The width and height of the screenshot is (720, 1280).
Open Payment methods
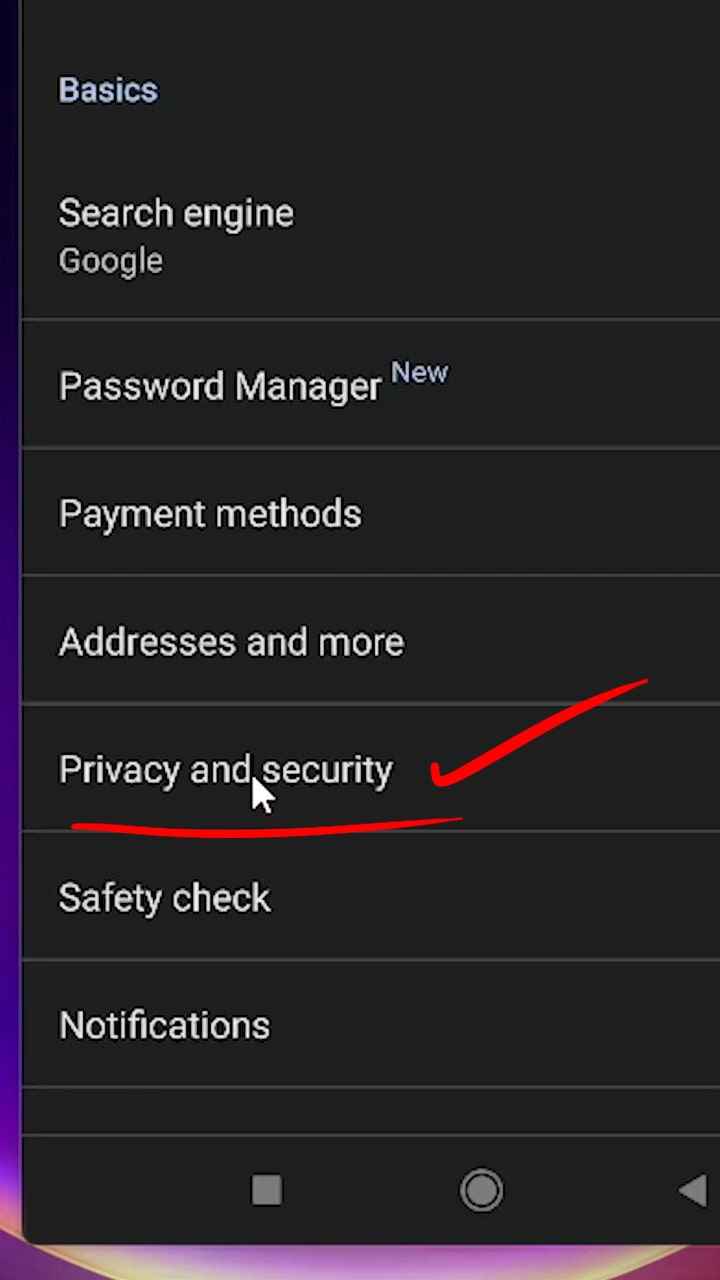pos(371,512)
